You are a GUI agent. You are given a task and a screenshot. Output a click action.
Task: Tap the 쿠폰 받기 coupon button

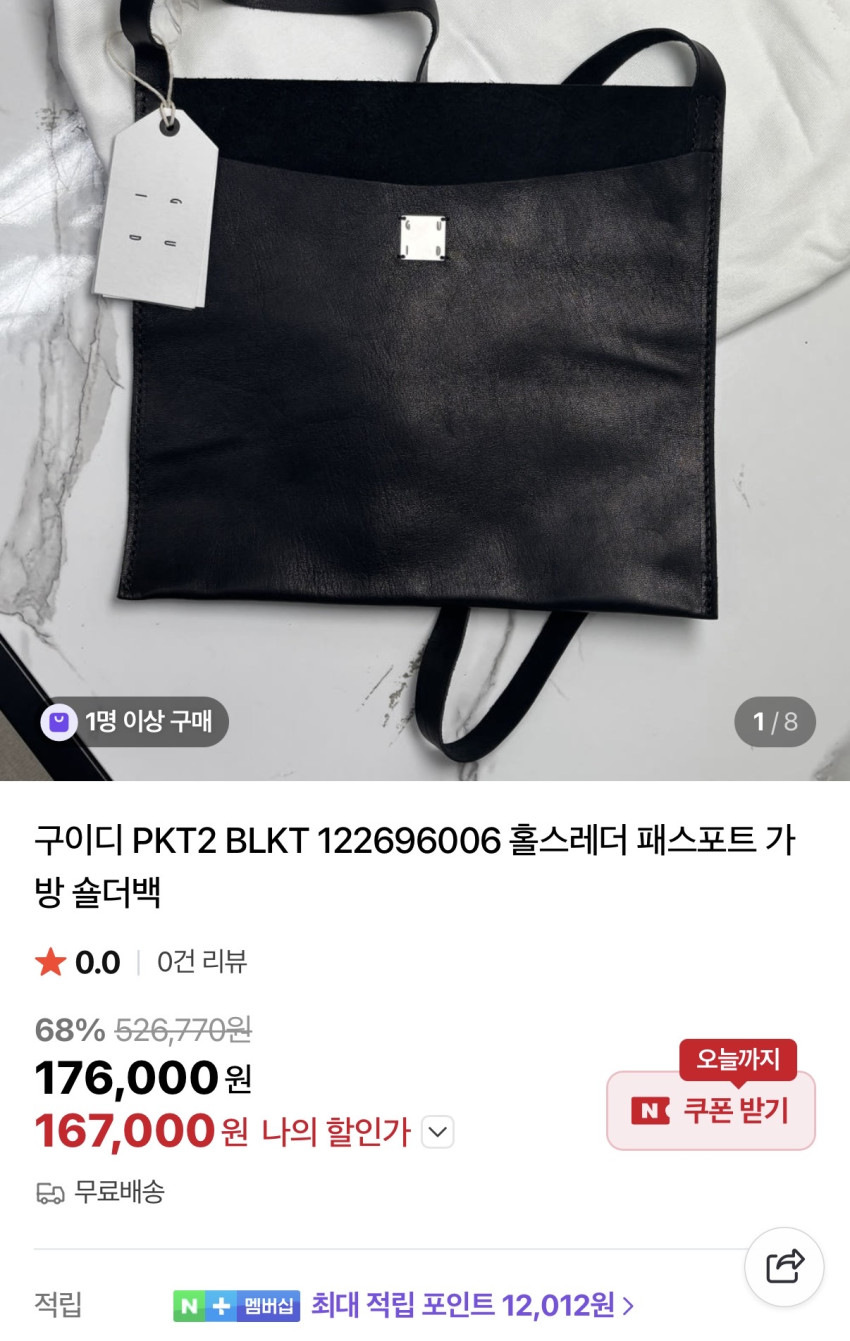(x=711, y=1110)
